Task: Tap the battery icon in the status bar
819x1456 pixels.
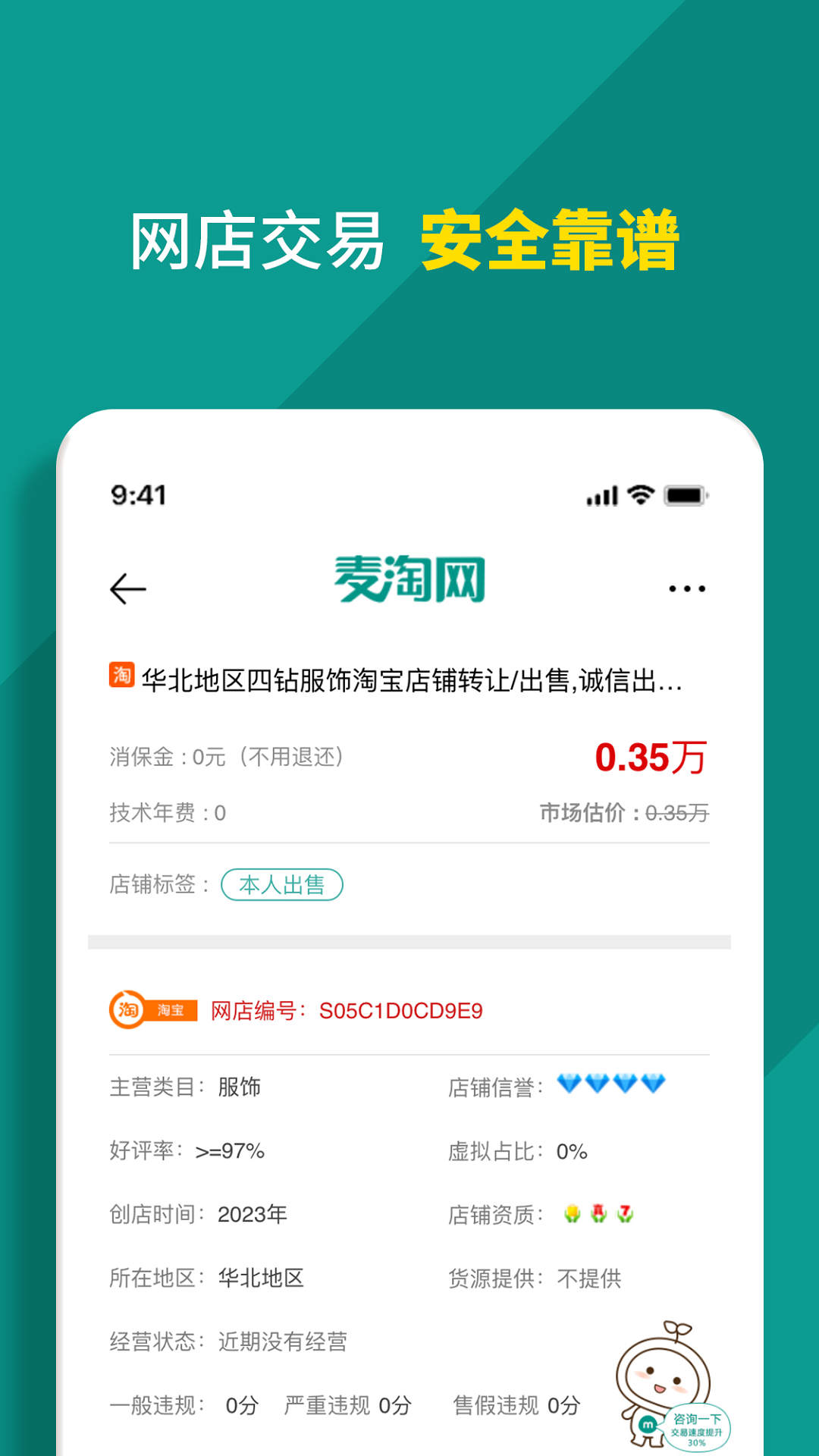Action: click(x=686, y=494)
